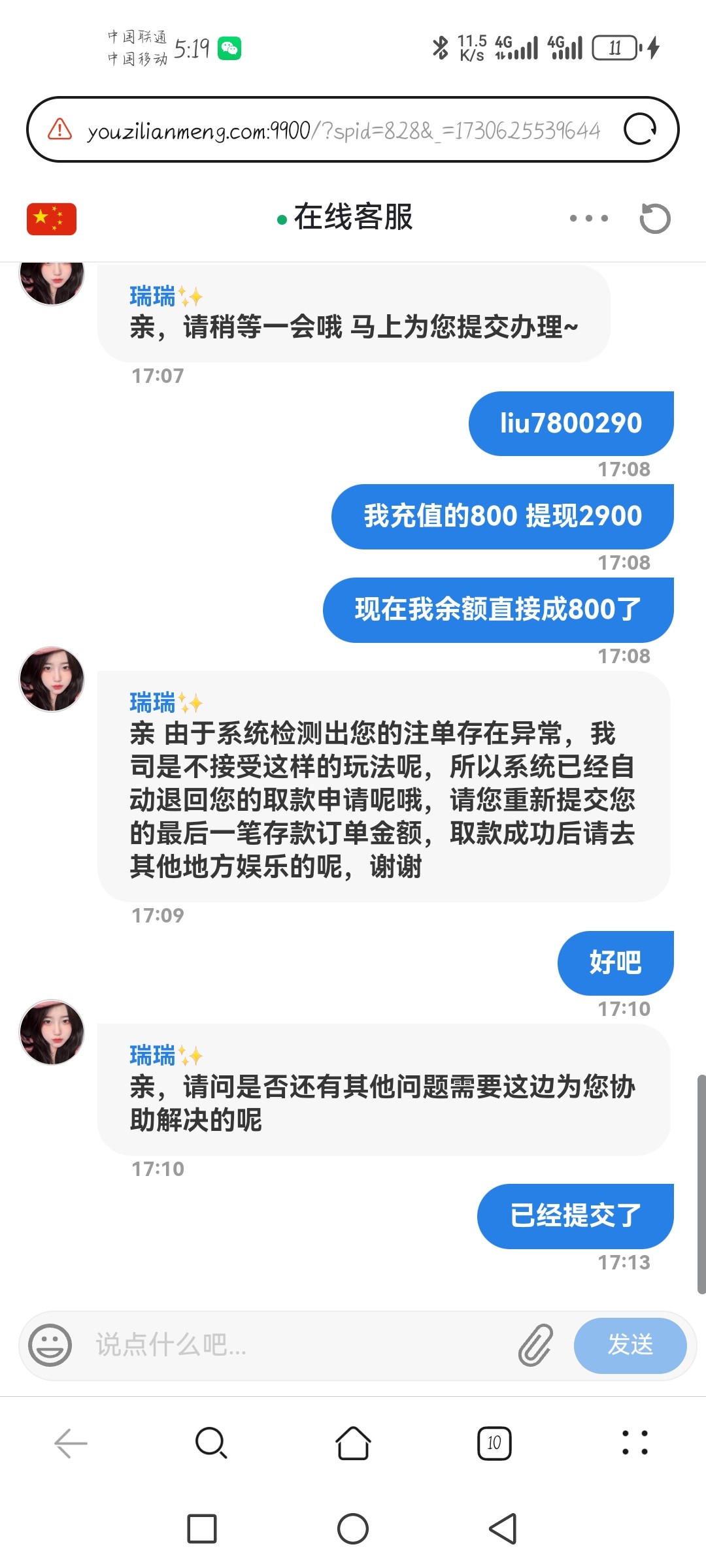Click the refresh icon inside the address bar
The width and height of the screenshot is (706, 1568).
coord(638,129)
